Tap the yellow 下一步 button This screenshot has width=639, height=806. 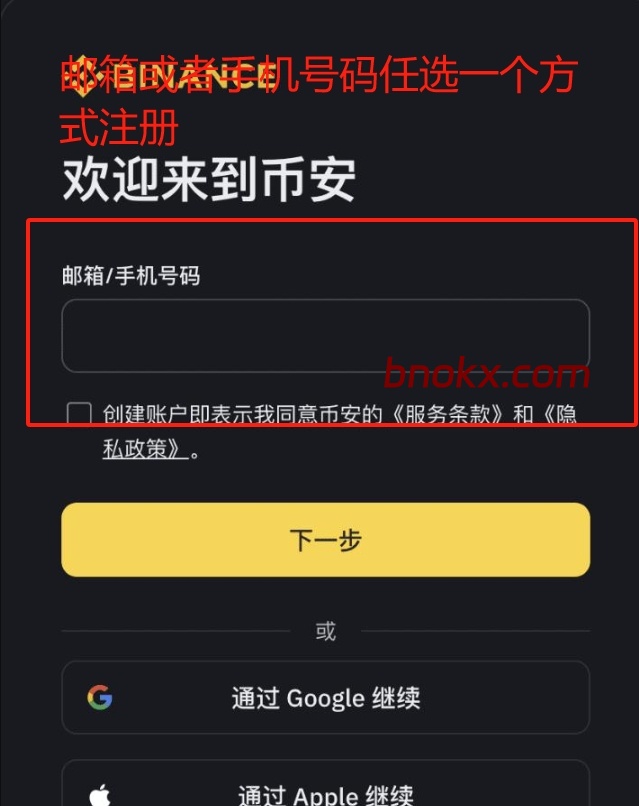(x=325, y=540)
